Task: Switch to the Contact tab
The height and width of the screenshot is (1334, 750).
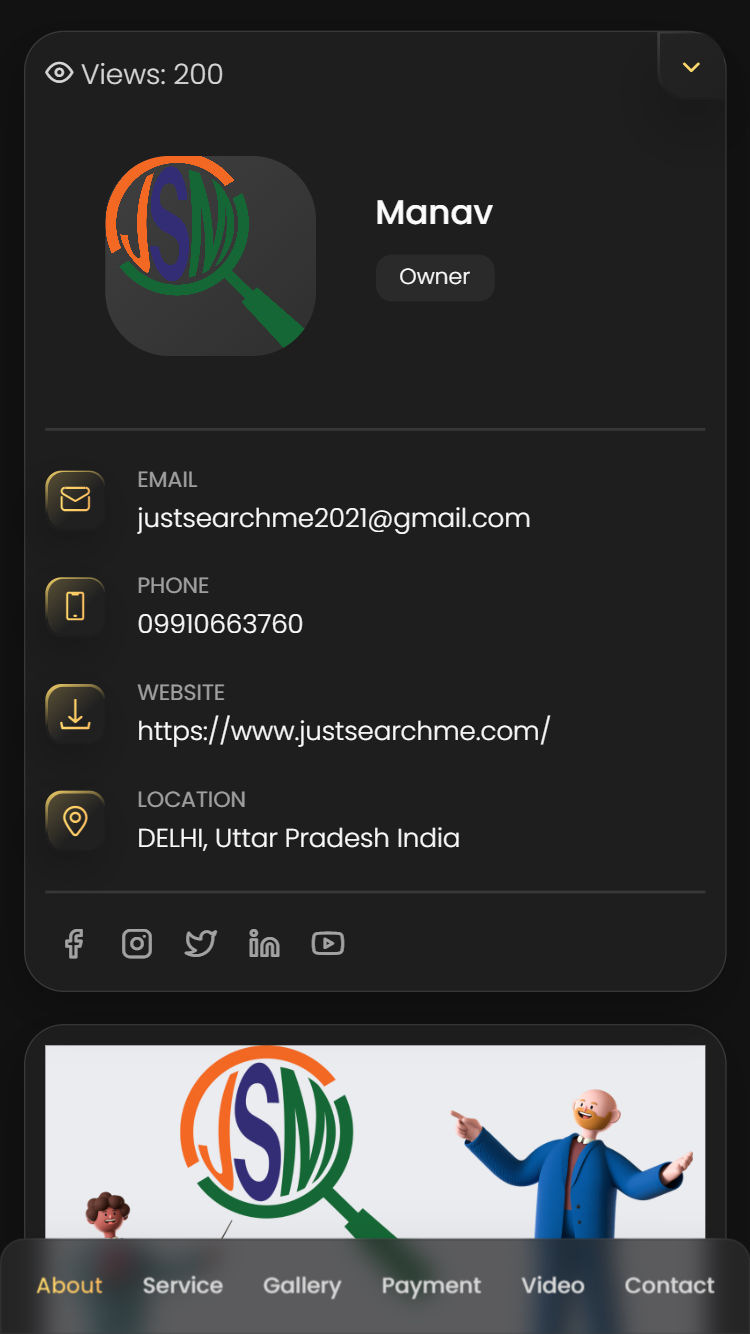Action: [x=669, y=1285]
